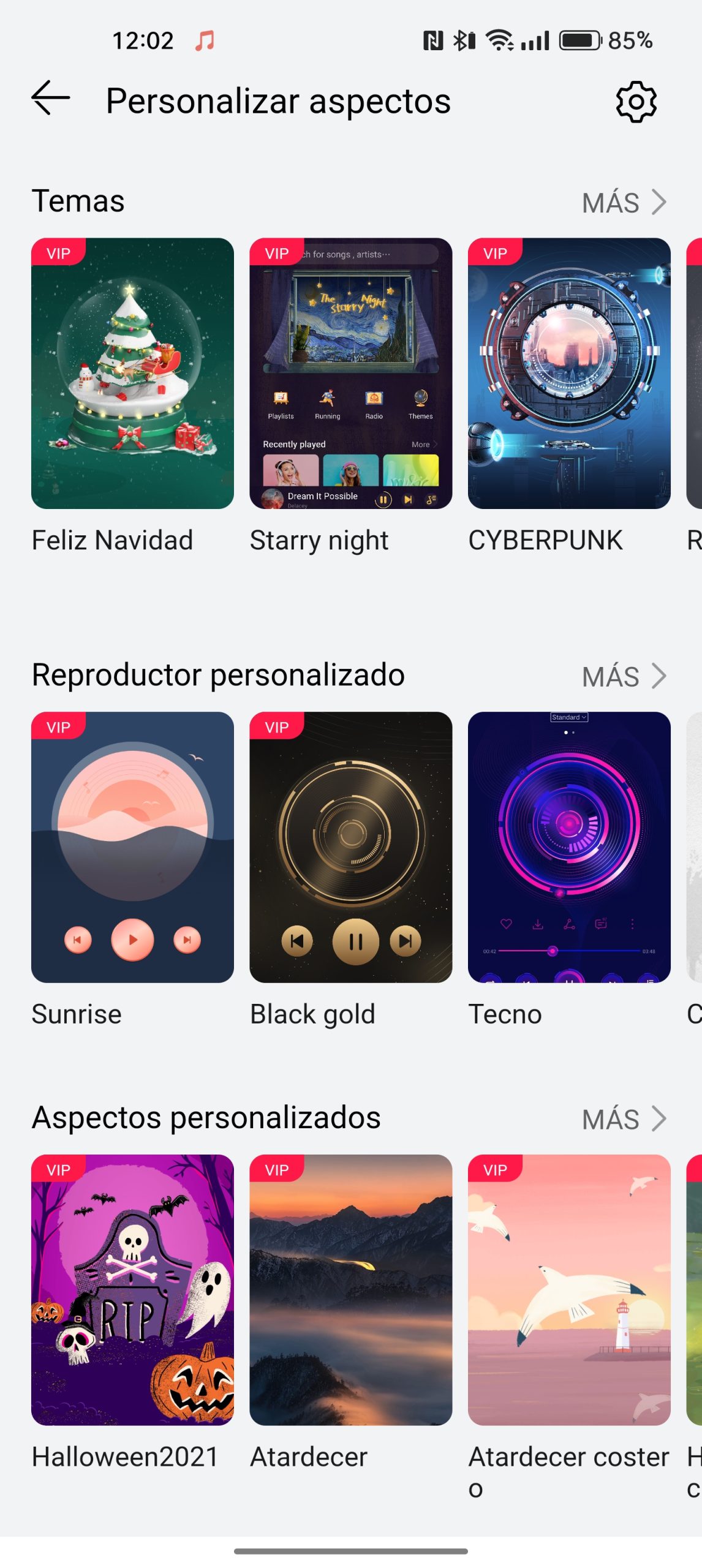
Task: Open the Halloween2021 skin
Action: pyautogui.click(x=132, y=1289)
